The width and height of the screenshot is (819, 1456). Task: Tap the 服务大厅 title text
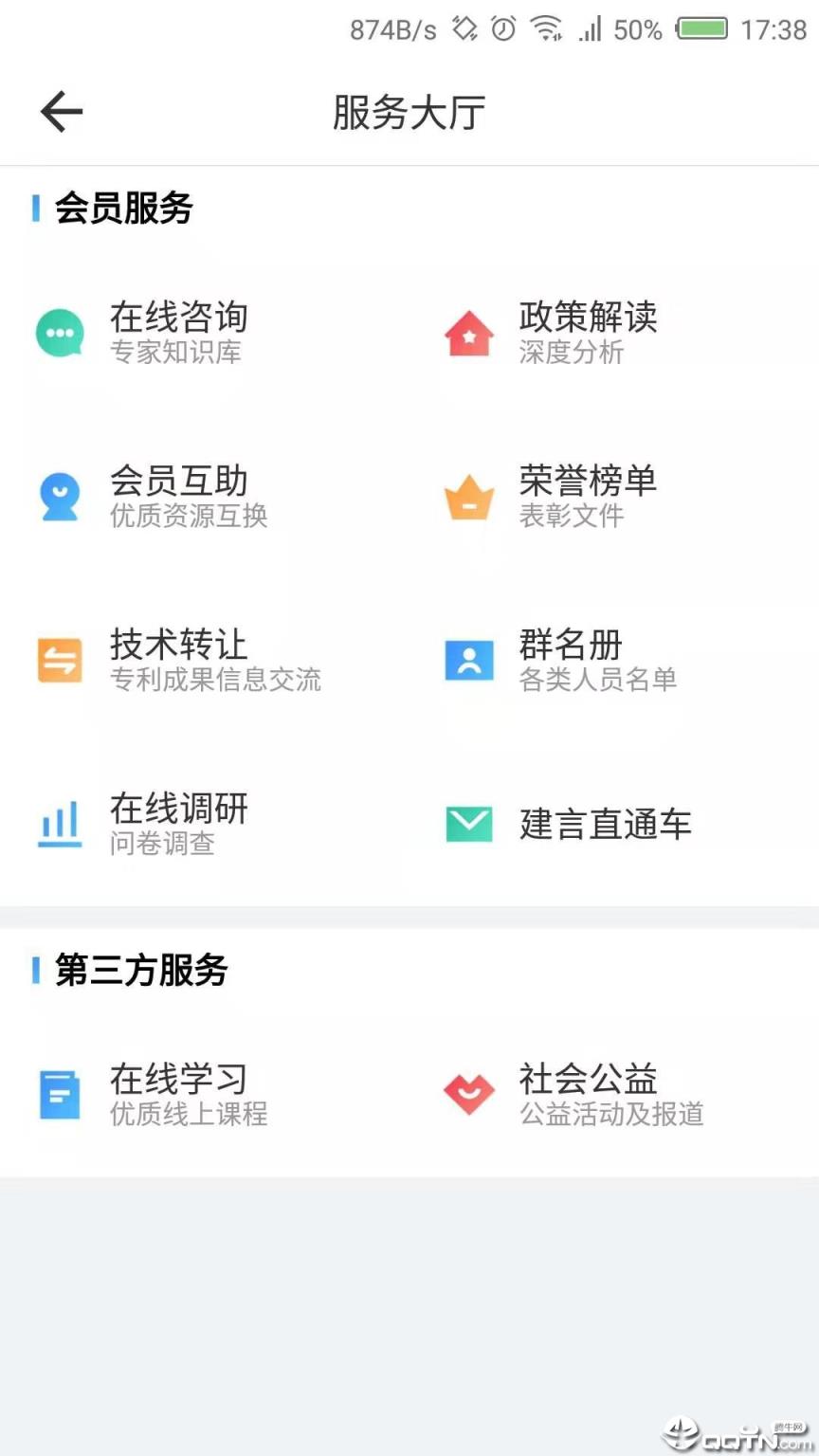coord(408,111)
